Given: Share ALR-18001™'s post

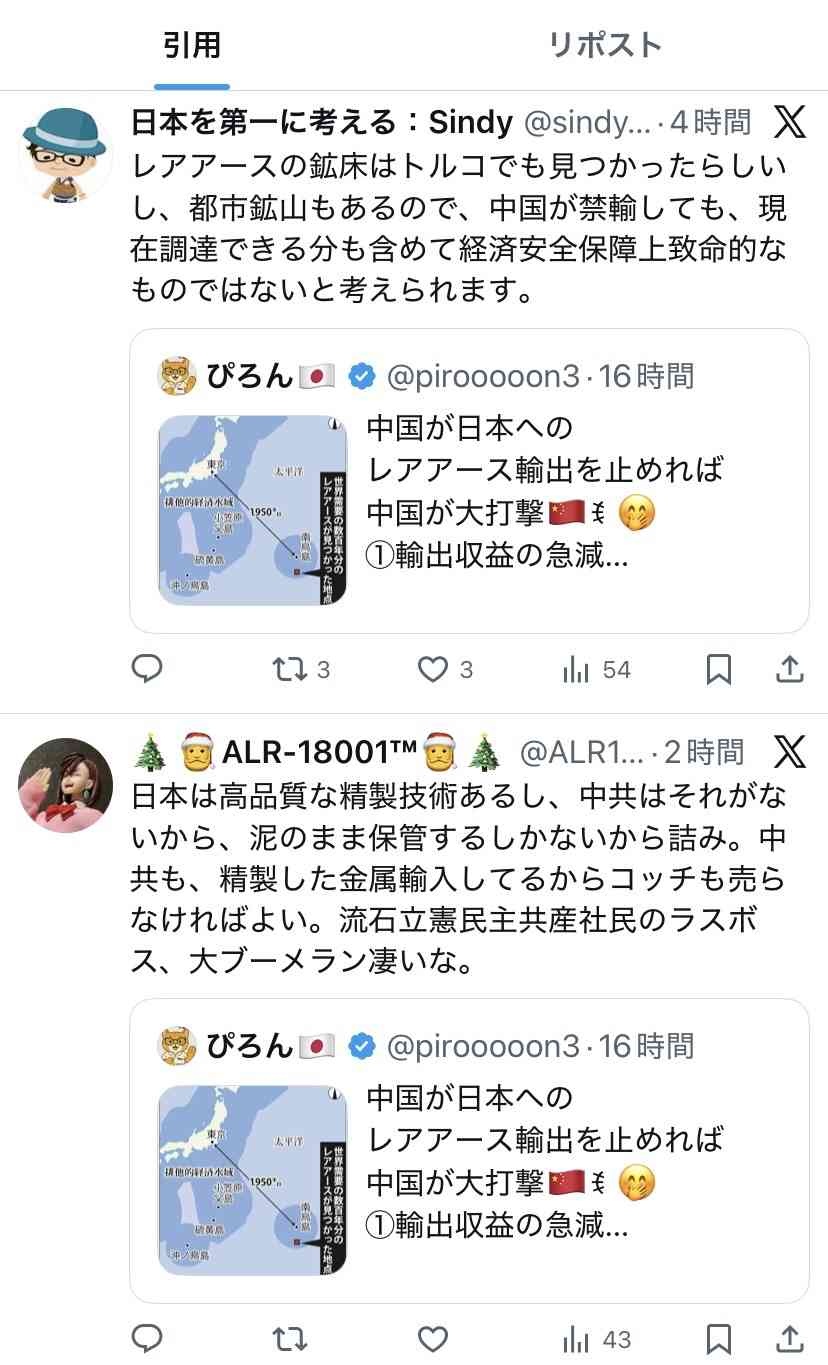Looking at the screenshot, I should tap(789, 1338).
